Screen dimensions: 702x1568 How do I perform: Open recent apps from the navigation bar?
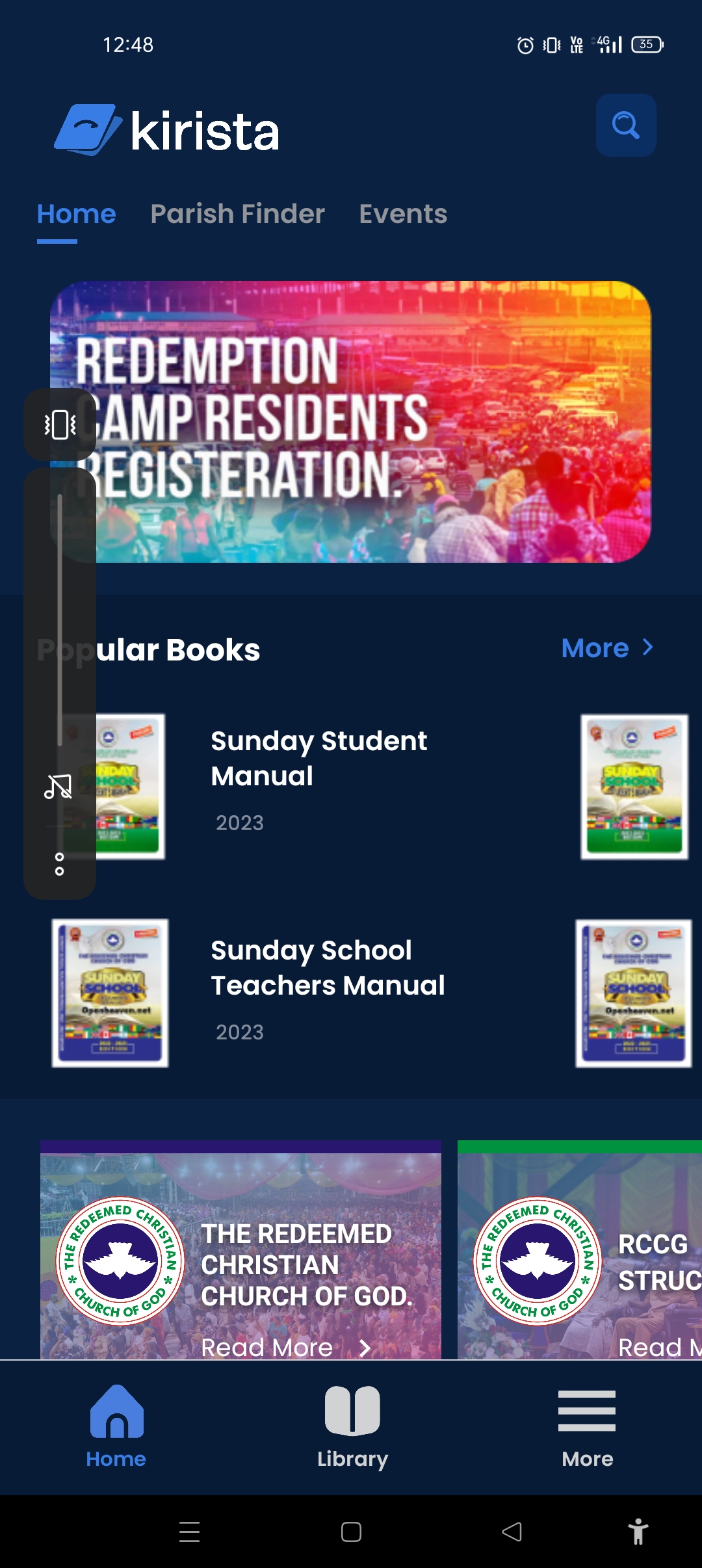pos(189,1532)
